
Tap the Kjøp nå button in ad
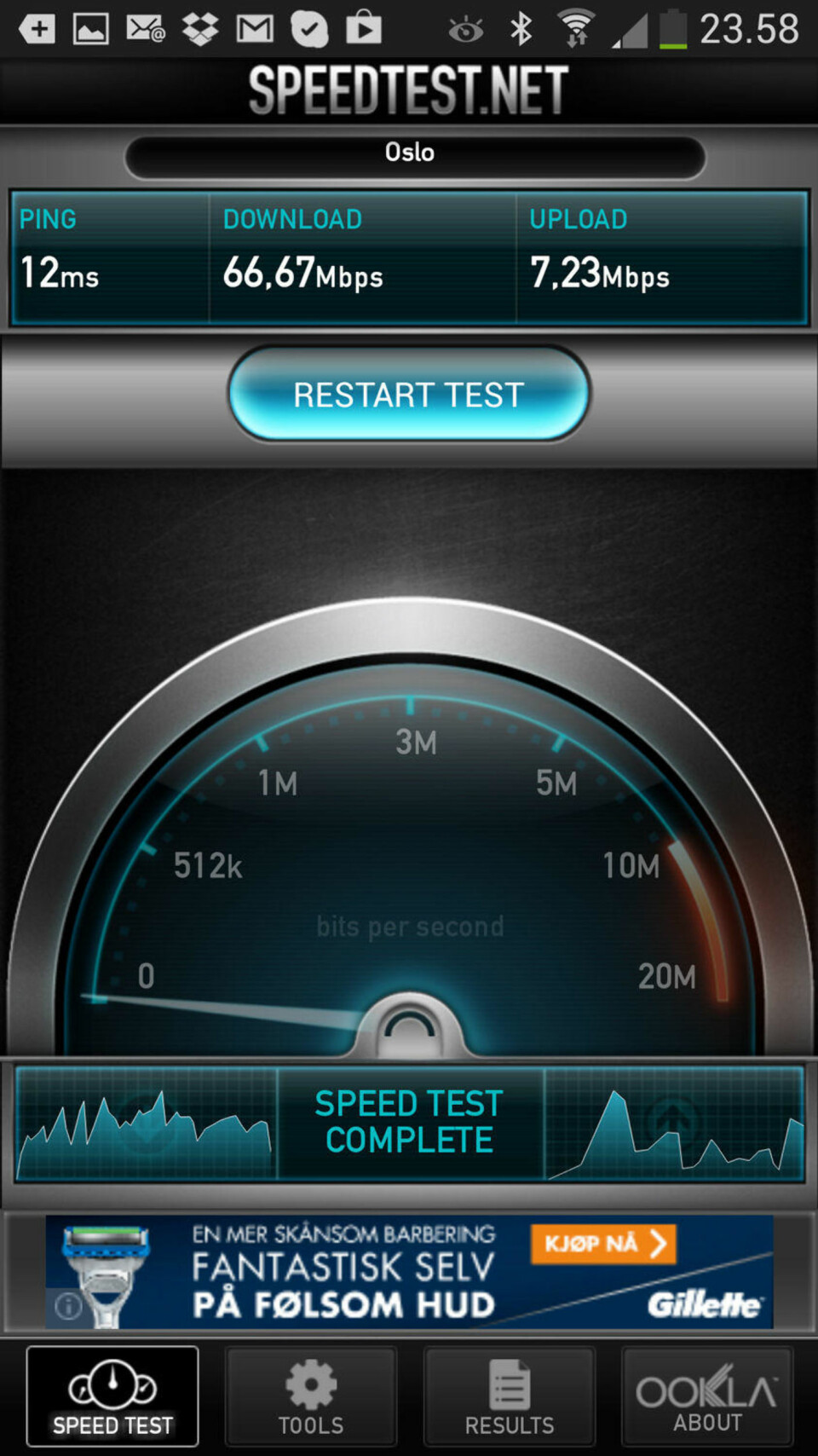pos(603,1244)
